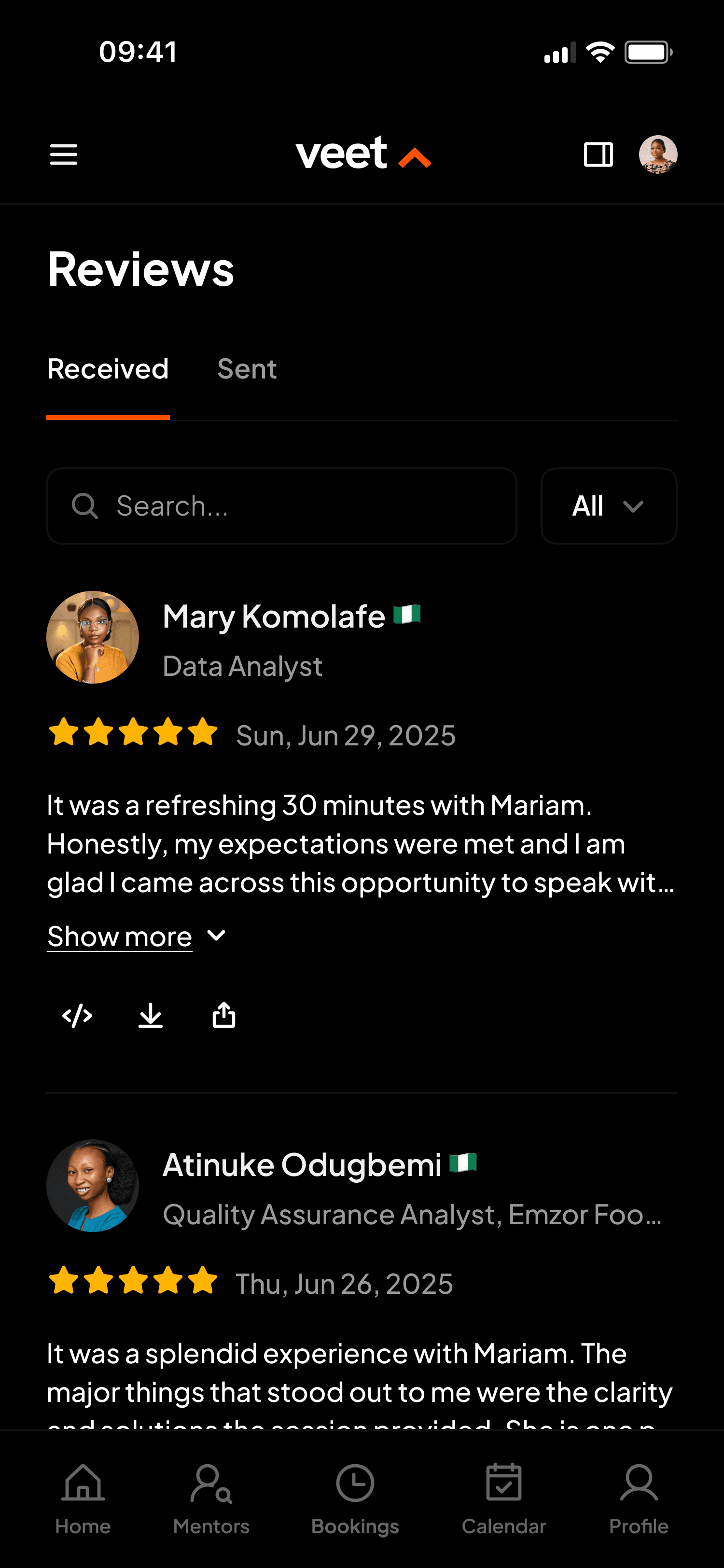The image size is (724, 1568).
Task: Embed Mary Komolafe's review via code icon
Action: coord(77,1015)
